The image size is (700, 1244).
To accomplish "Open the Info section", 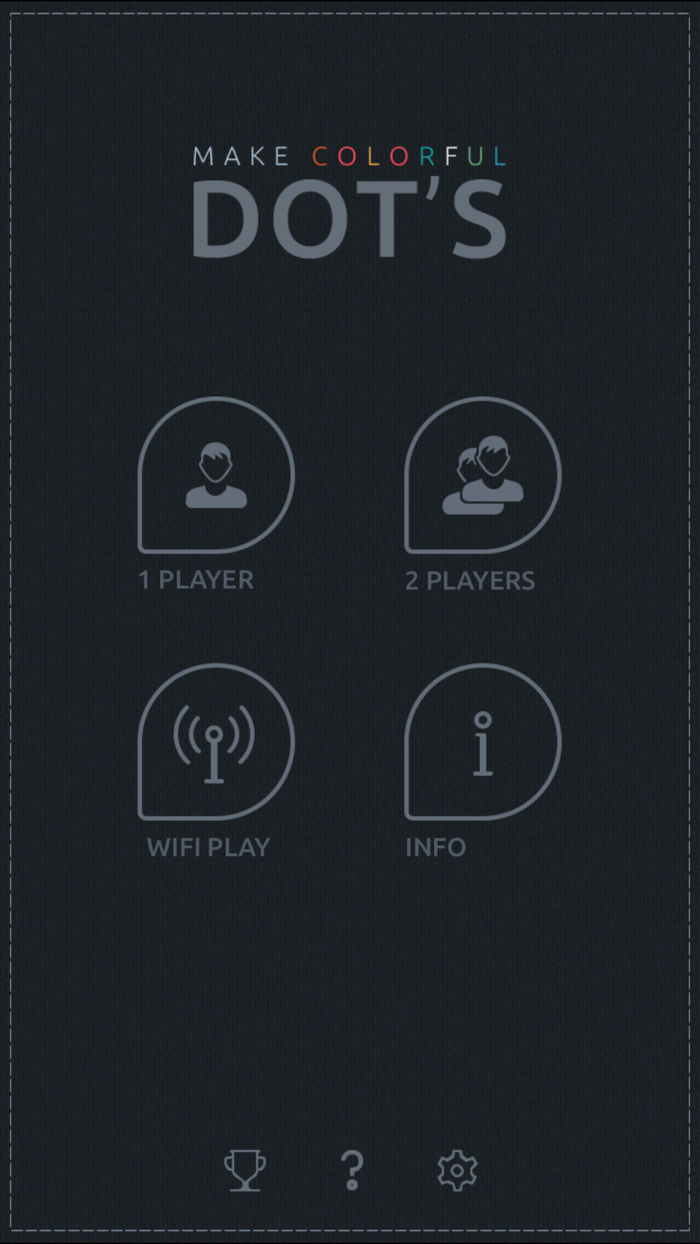I will point(482,742).
